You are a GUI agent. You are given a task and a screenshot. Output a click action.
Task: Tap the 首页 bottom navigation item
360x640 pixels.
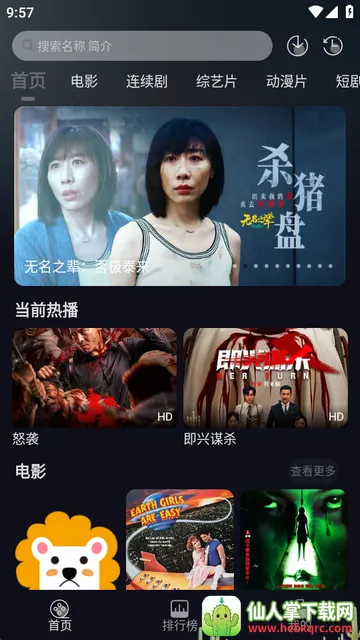60,616
